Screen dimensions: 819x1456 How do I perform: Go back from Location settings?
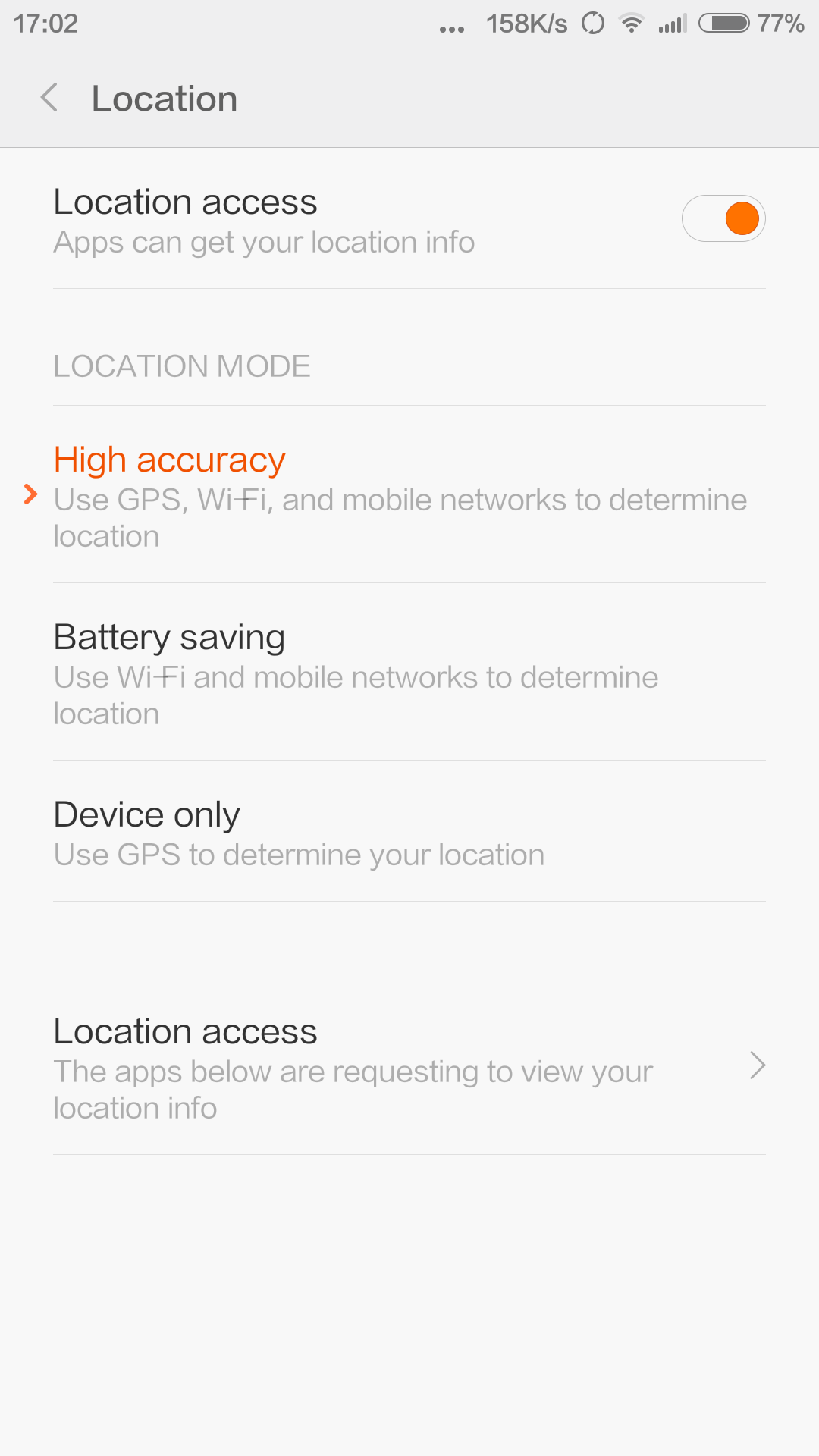tap(50, 99)
